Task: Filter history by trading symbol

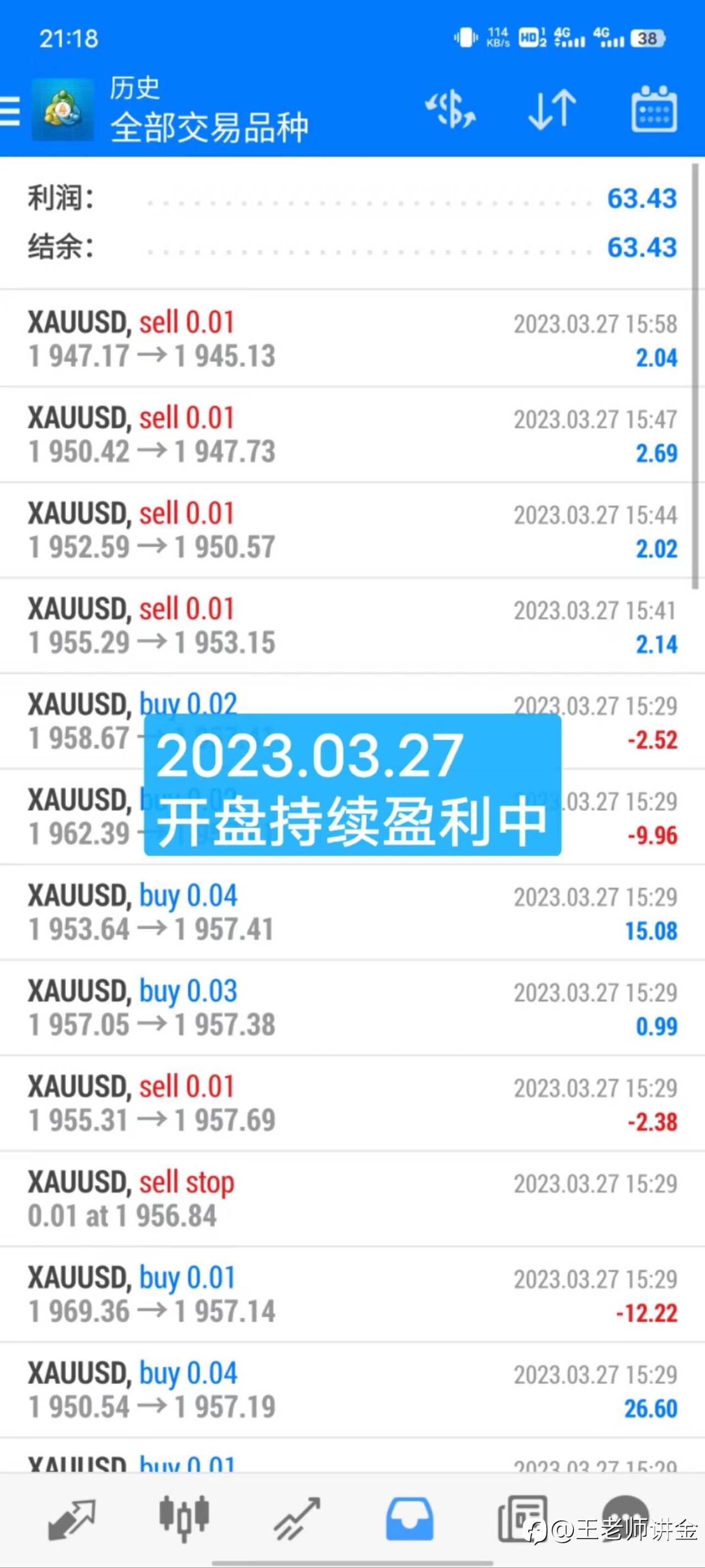Action: point(450,110)
